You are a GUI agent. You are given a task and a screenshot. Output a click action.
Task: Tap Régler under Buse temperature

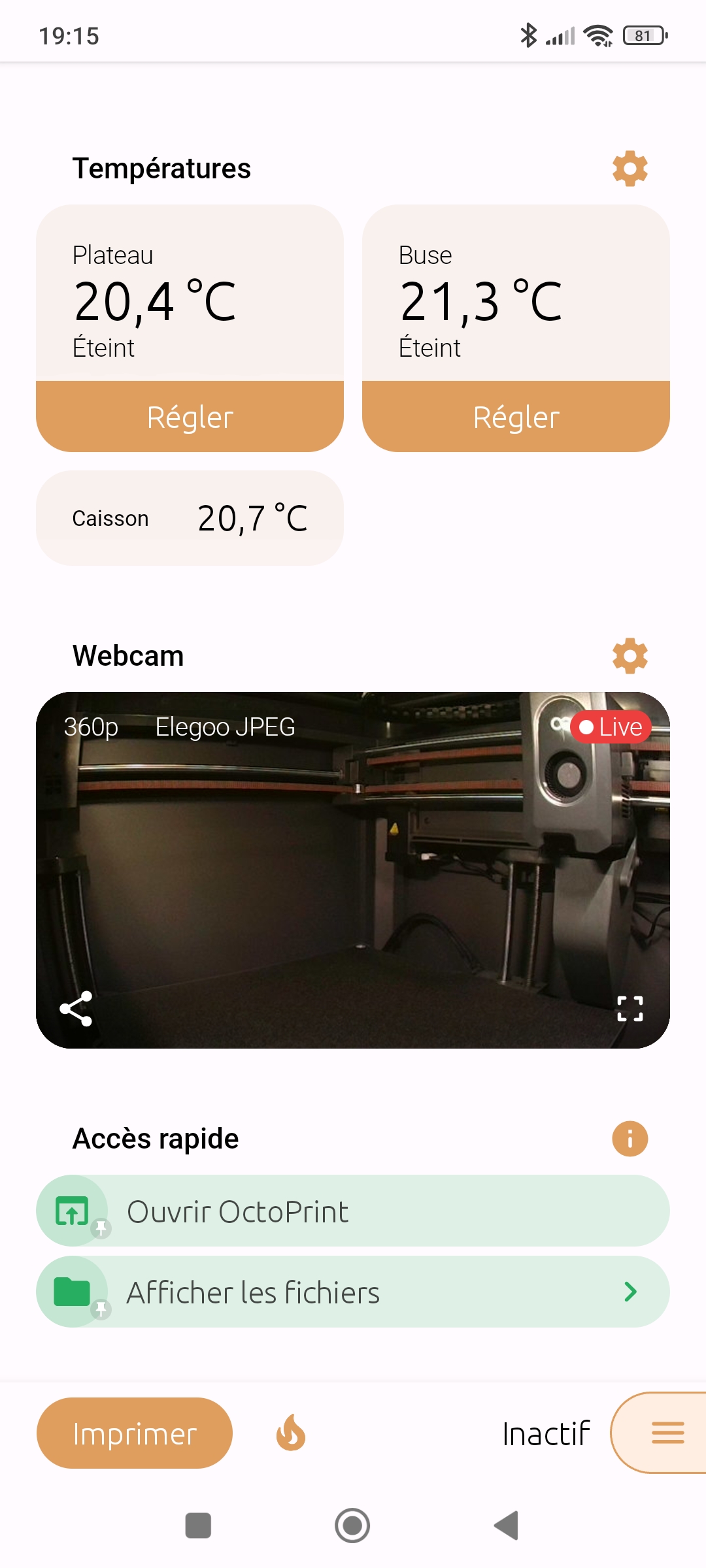(x=516, y=417)
